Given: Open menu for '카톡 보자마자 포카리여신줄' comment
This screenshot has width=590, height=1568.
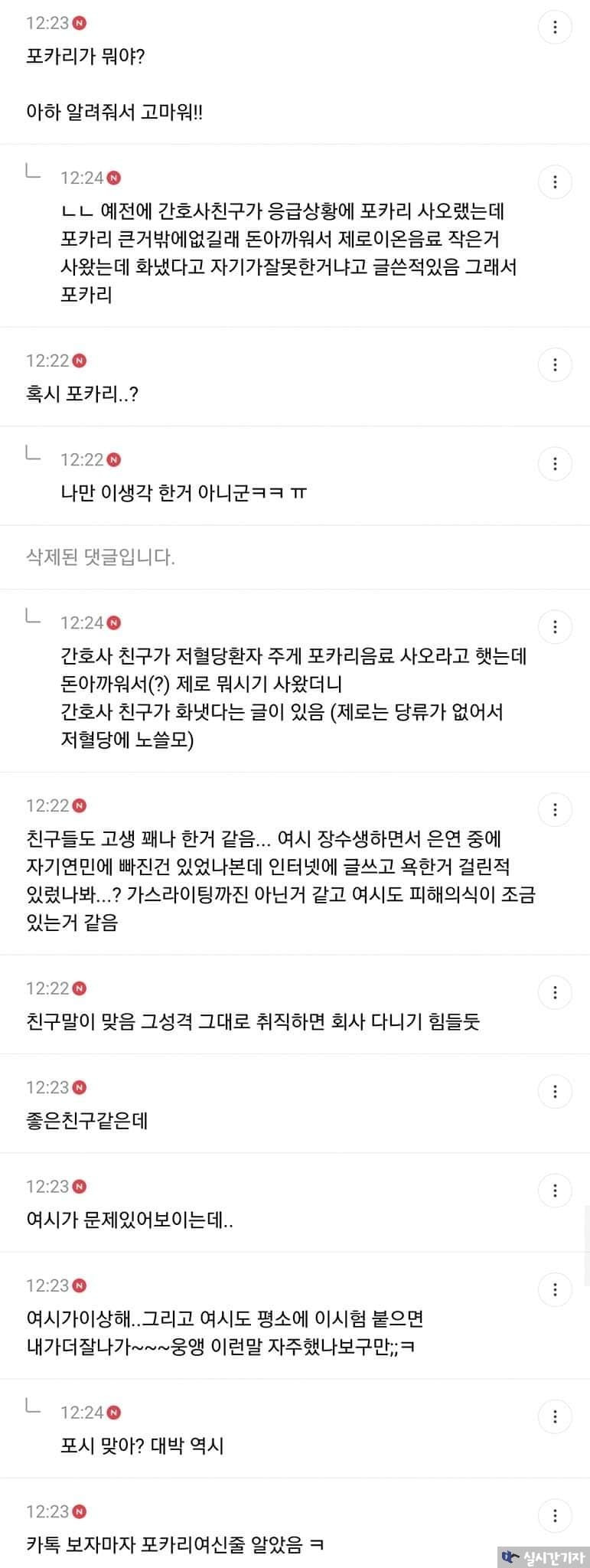Looking at the screenshot, I should pyautogui.click(x=555, y=1517).
